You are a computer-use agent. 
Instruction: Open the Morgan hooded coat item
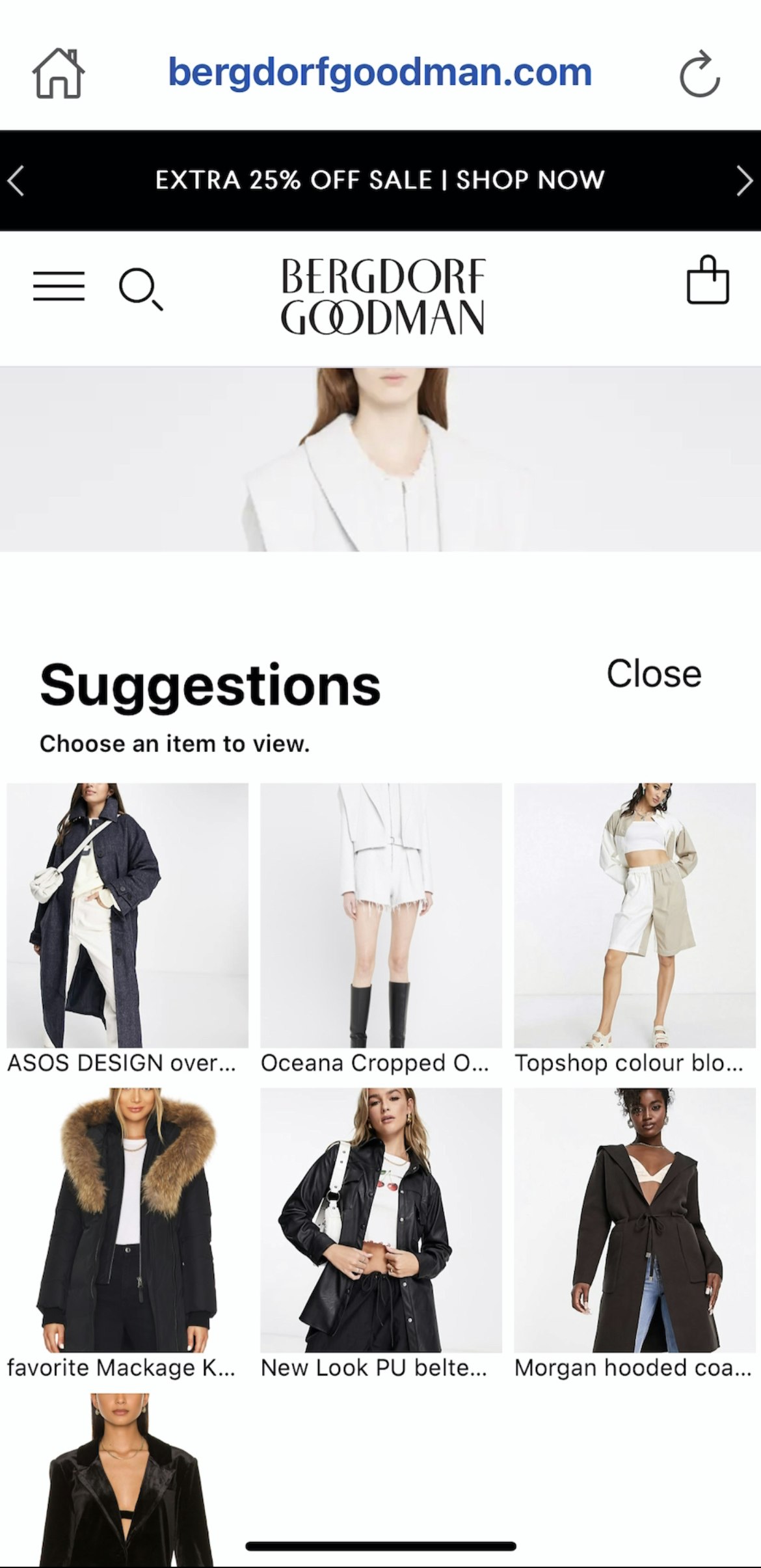635,1221
